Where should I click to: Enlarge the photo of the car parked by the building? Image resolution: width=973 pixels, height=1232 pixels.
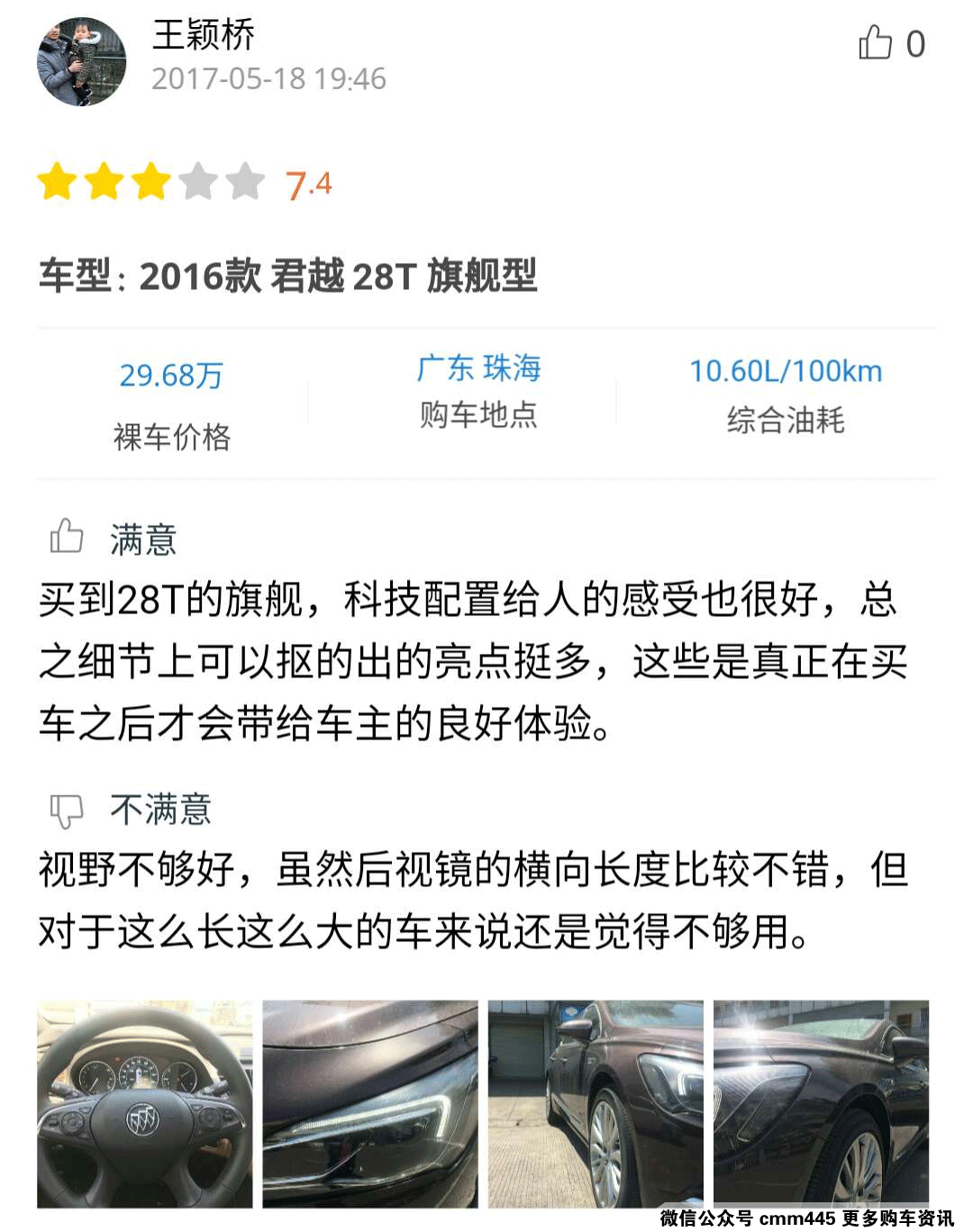tap(595, 1103)
